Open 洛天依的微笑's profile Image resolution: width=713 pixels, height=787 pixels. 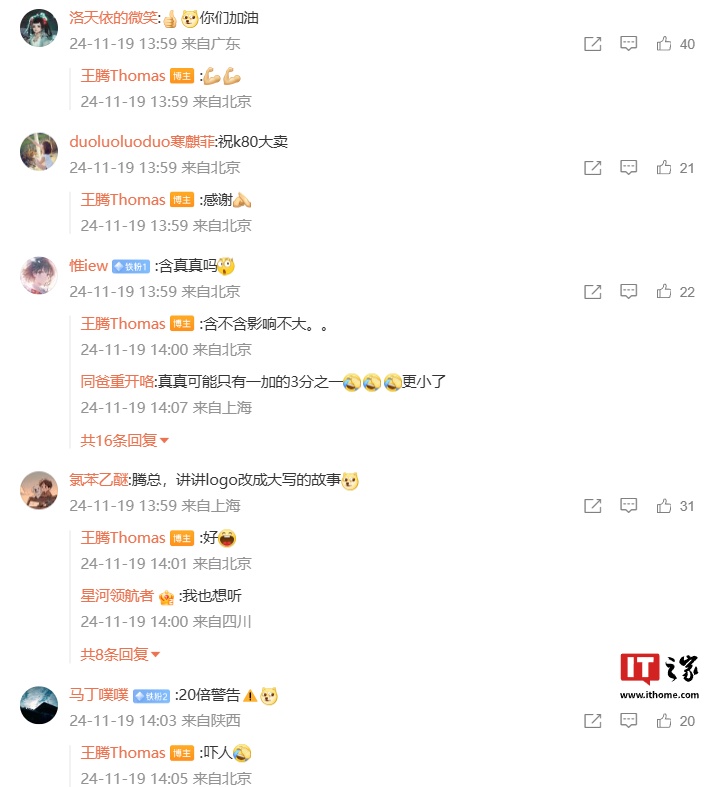coord(114,18)
